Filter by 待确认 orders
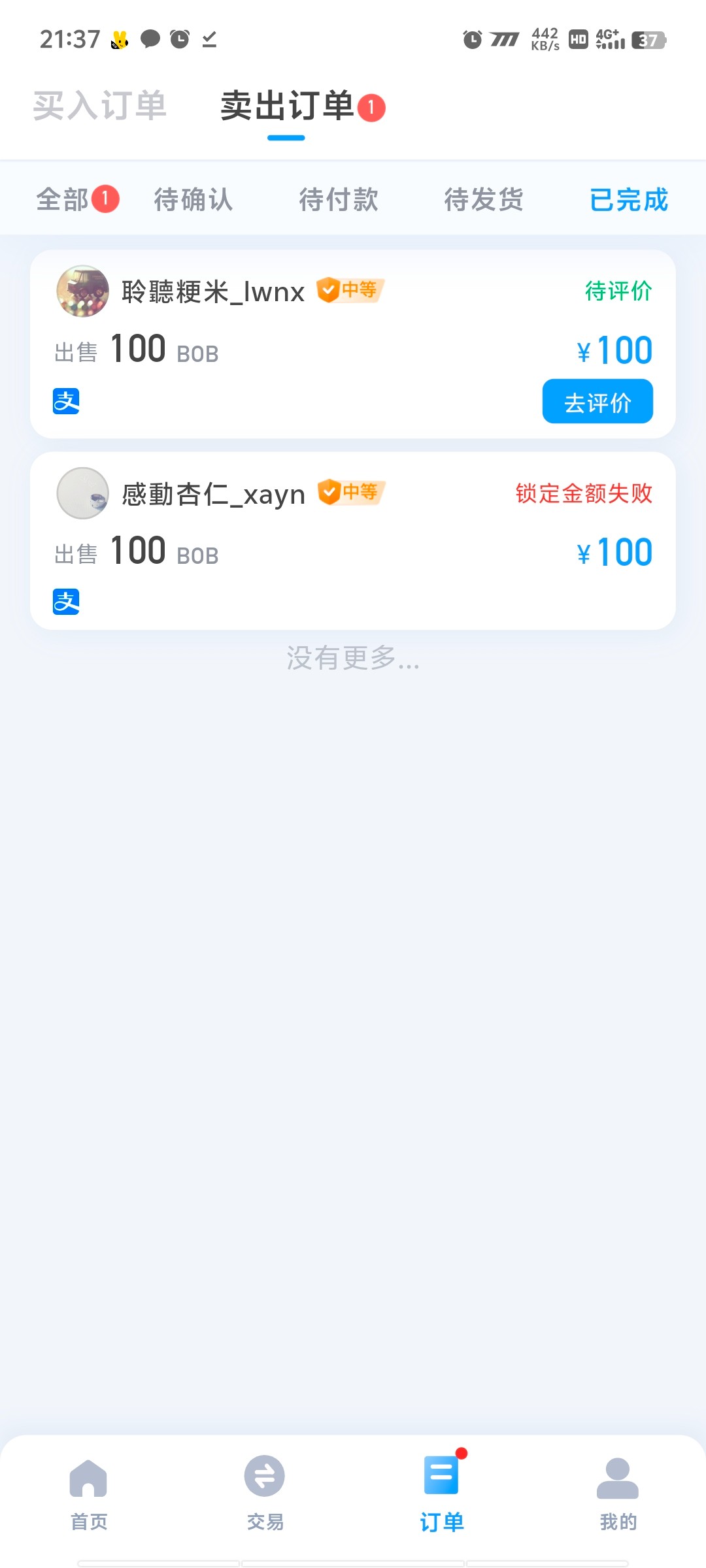This screenshot has height=1568, width=706. (x=193, y=199)
